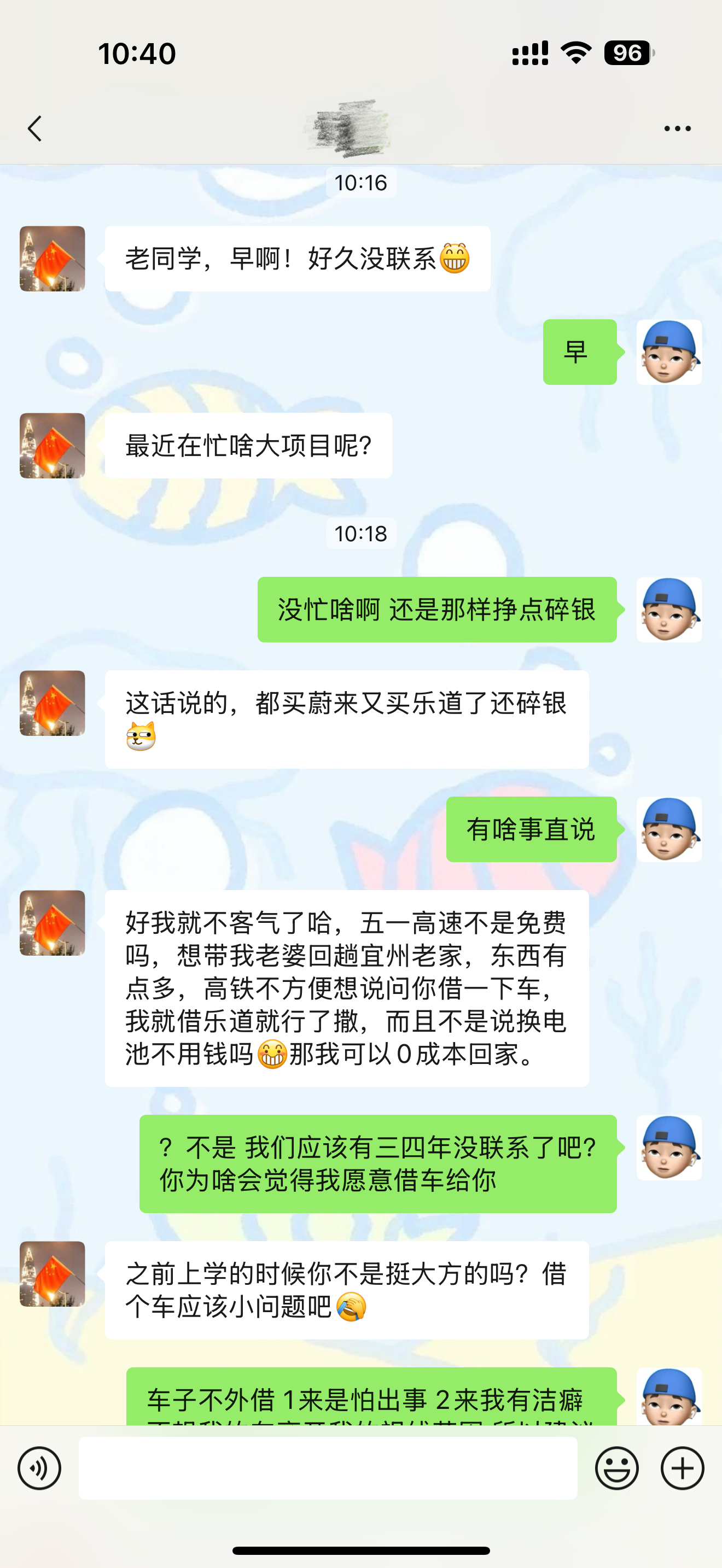The height and width of the screenshot is (1568, 722).
Task: Go back to the chat list
Action: (34, 128)
